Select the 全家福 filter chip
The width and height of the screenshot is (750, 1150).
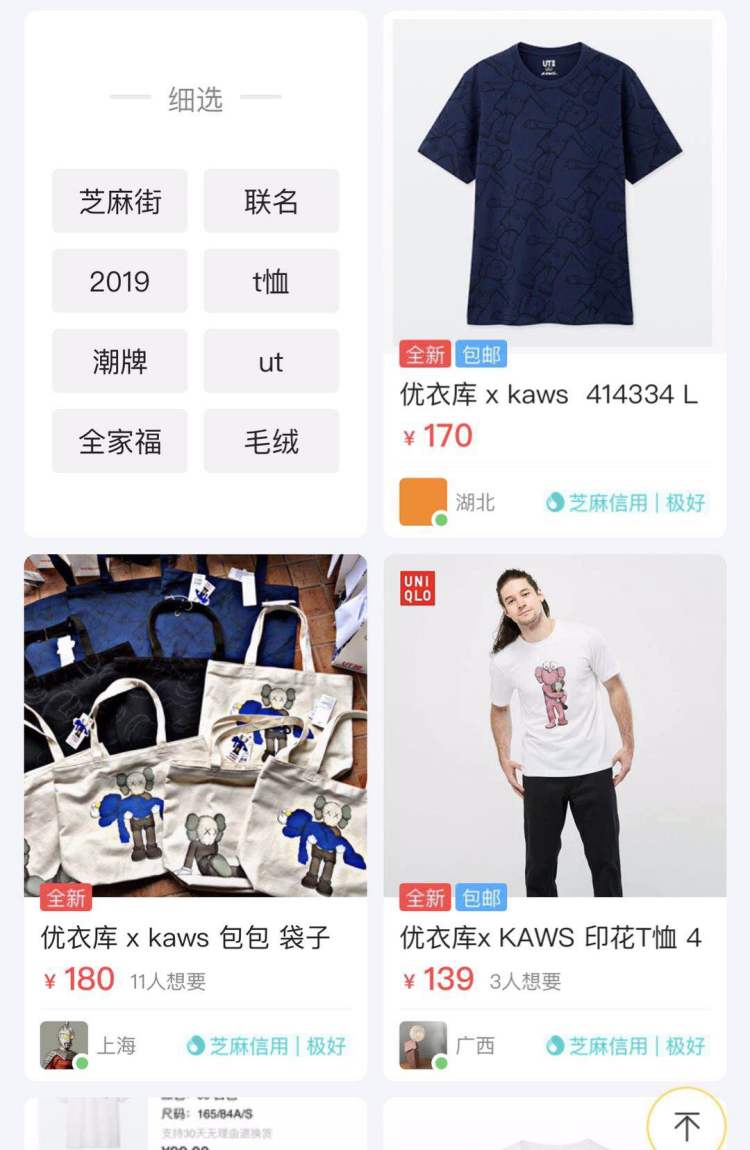(120, 441)
